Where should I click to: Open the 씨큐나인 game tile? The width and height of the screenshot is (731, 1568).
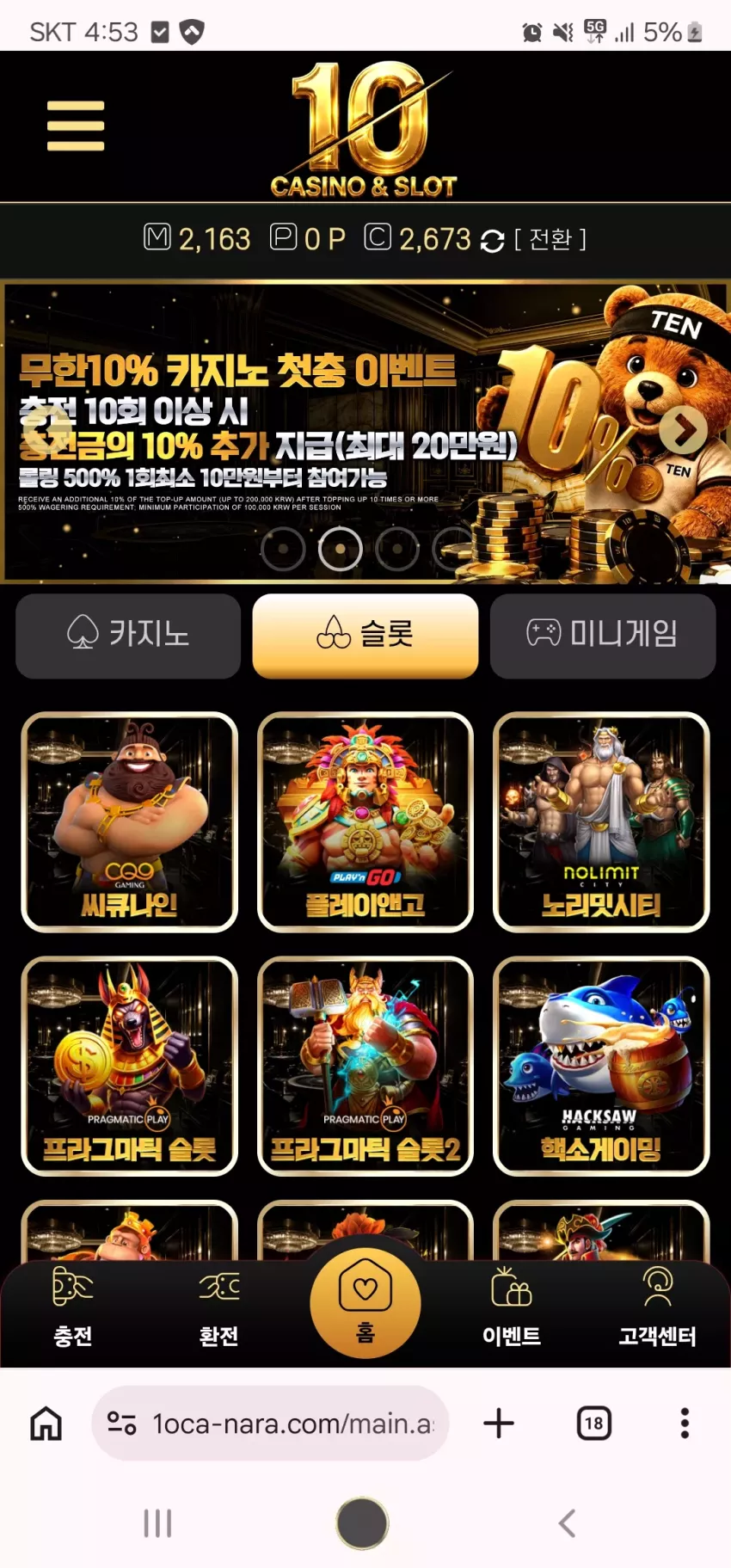(130, 822)
